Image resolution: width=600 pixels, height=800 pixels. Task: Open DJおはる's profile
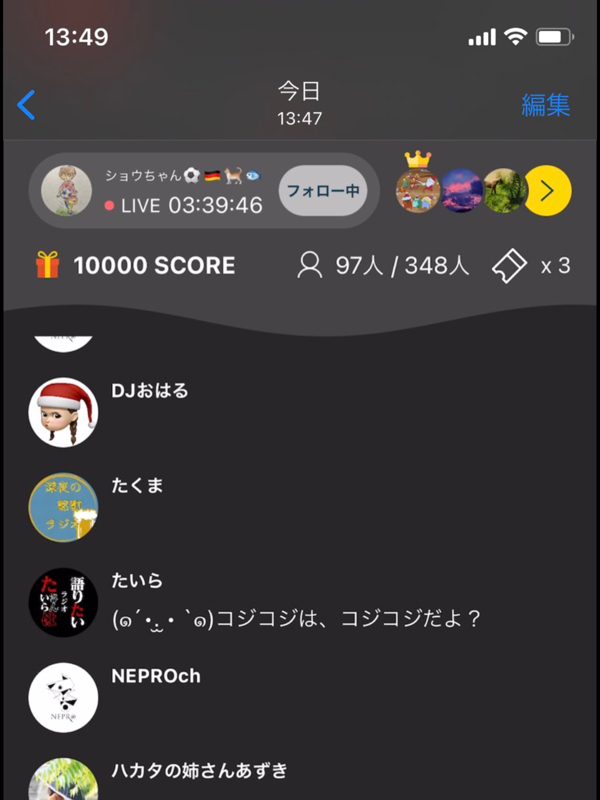[x=63, y=412]
